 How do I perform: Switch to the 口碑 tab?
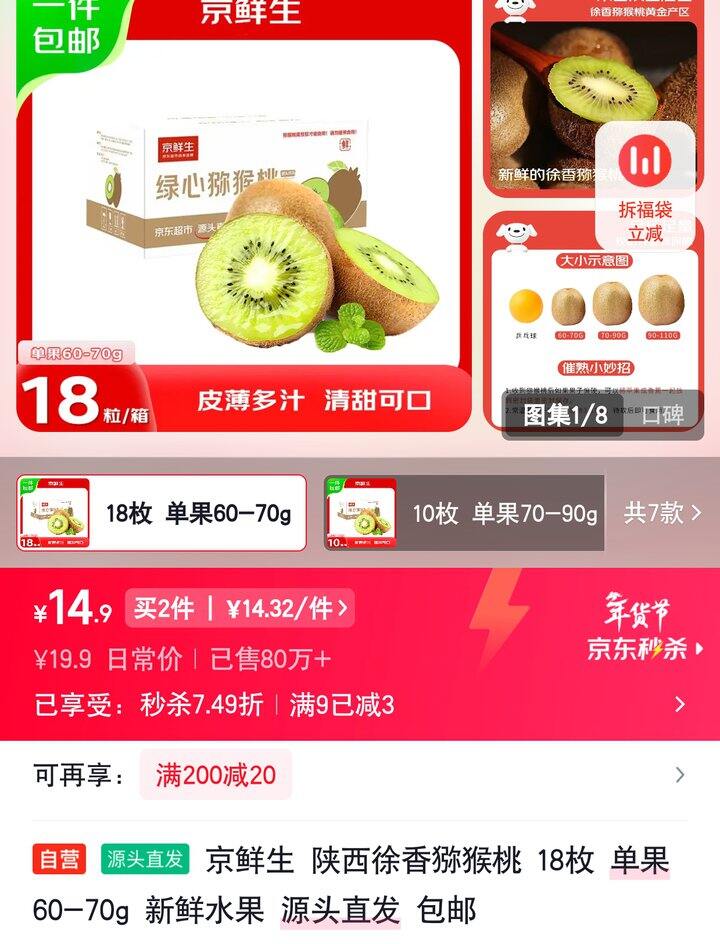(x=663, y=414)
